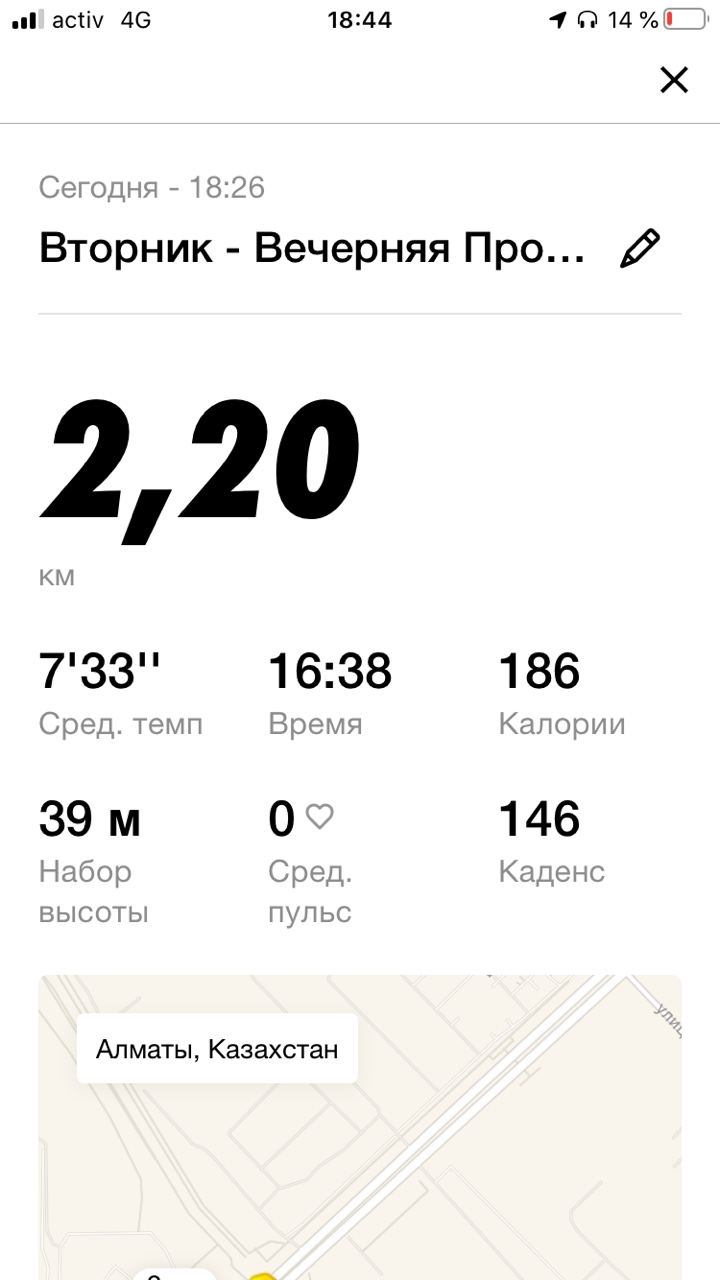Close the run summary screen

click(674, 80)
